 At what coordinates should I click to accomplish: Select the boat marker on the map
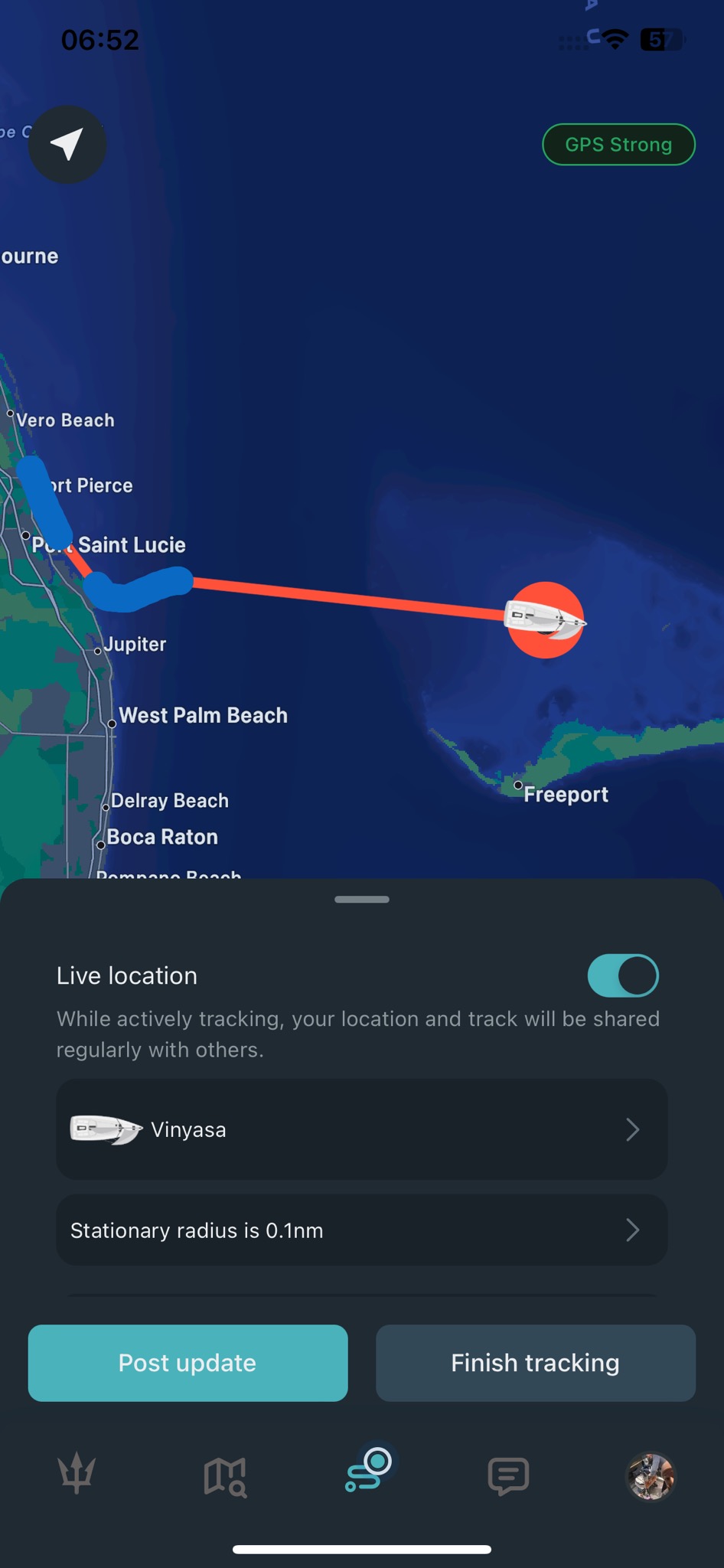[x=546, y=619]
